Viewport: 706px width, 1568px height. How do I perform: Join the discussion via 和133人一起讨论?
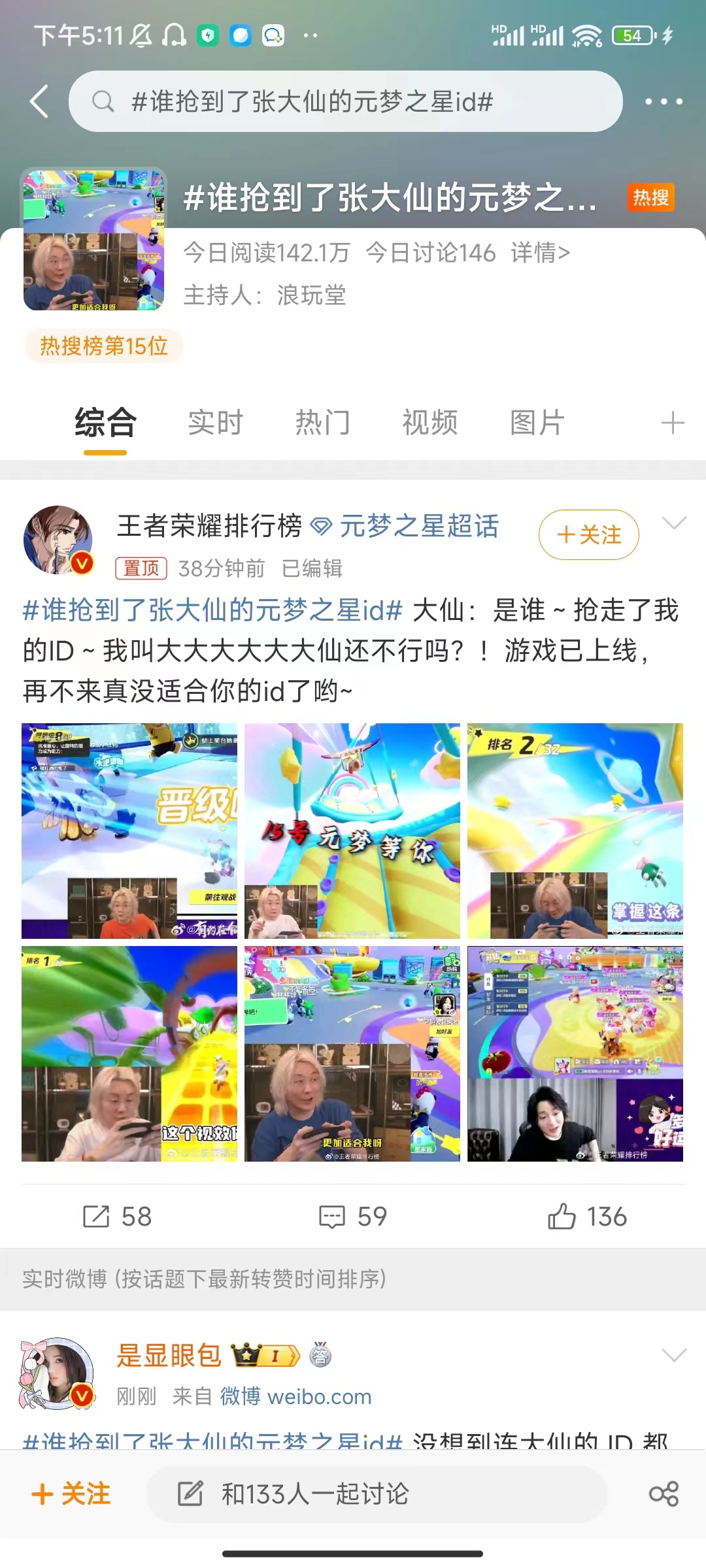(377, 1494)
